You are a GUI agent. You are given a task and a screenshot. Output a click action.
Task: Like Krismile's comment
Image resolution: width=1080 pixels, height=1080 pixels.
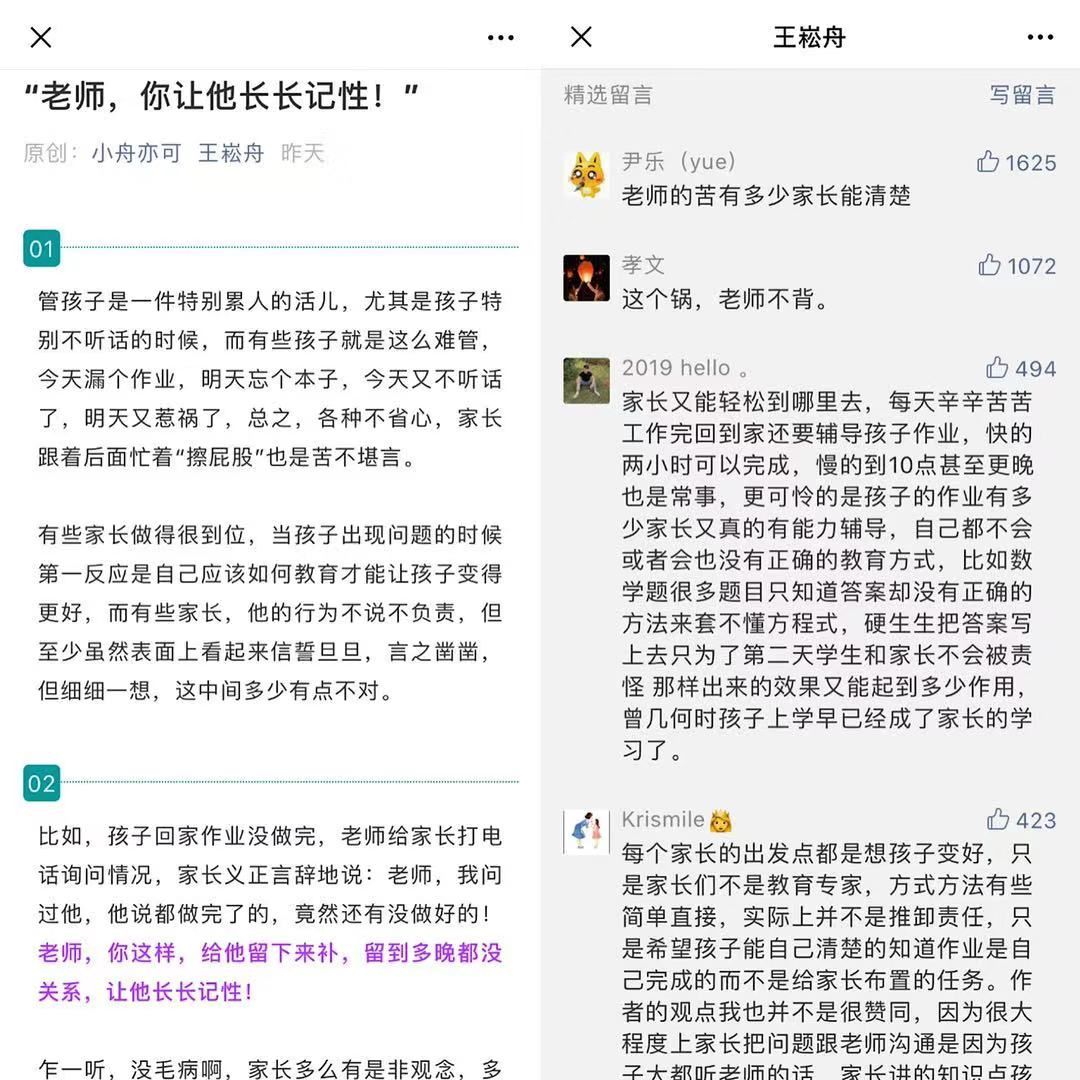click(998, 820)
